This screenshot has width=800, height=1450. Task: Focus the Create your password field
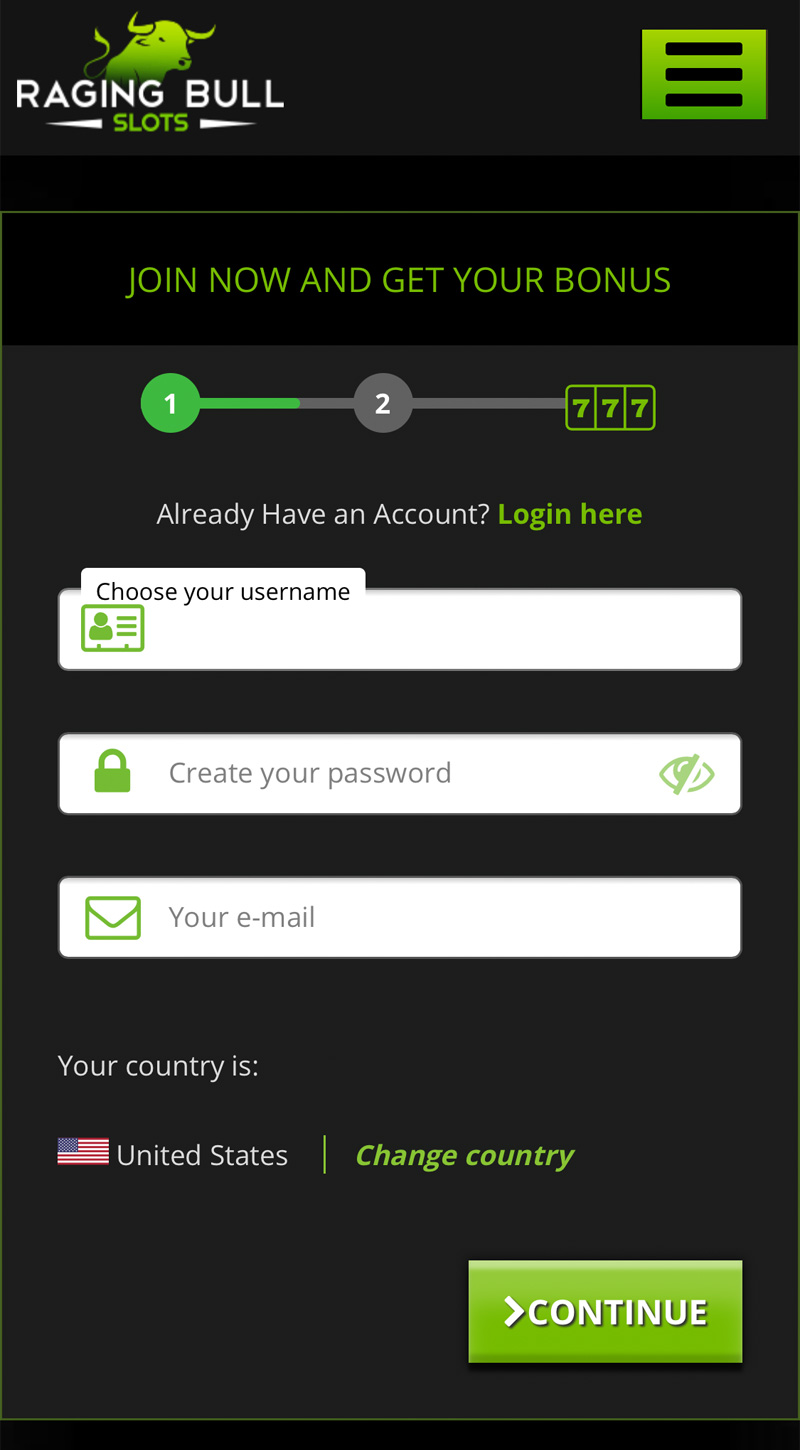[x=400, y=774]
